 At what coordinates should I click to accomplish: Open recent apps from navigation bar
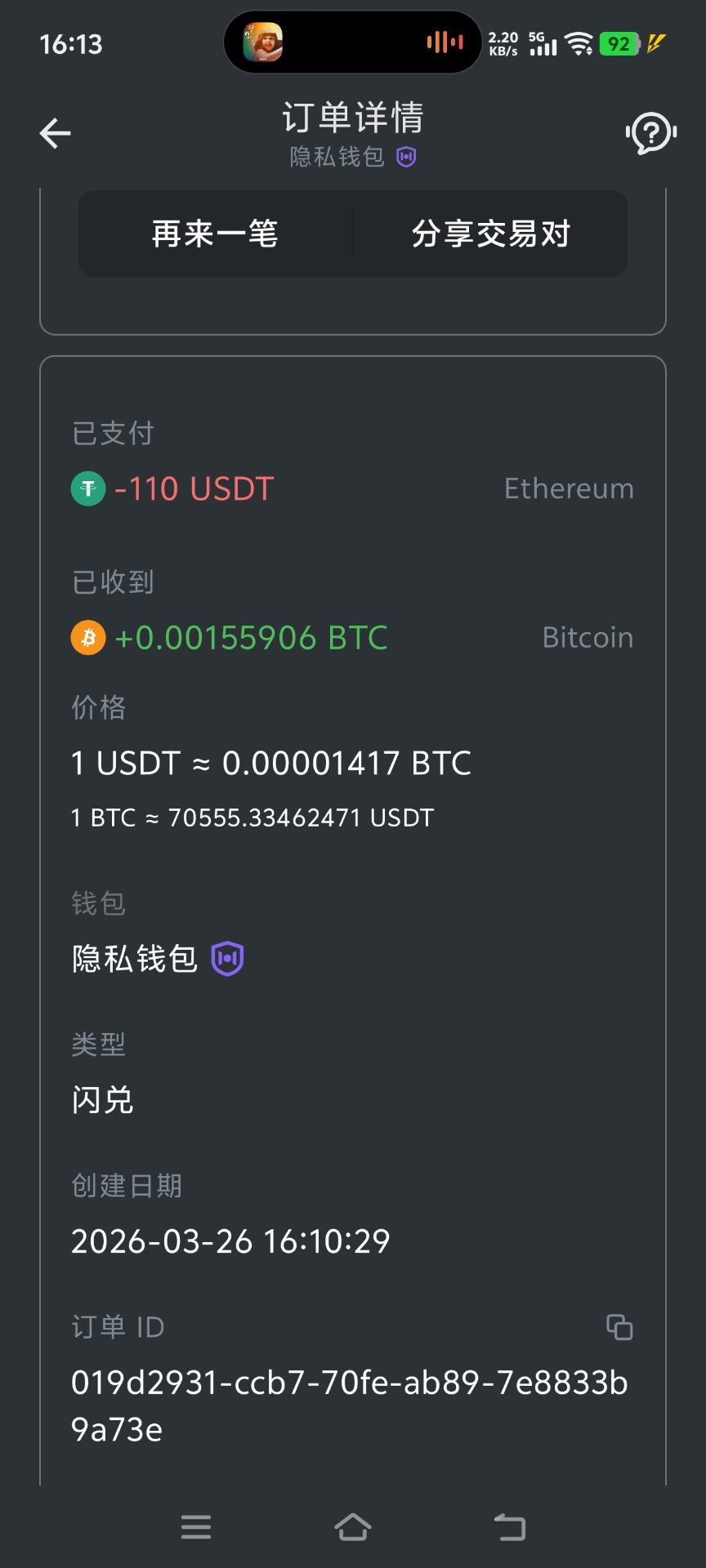coord(196,1526)
